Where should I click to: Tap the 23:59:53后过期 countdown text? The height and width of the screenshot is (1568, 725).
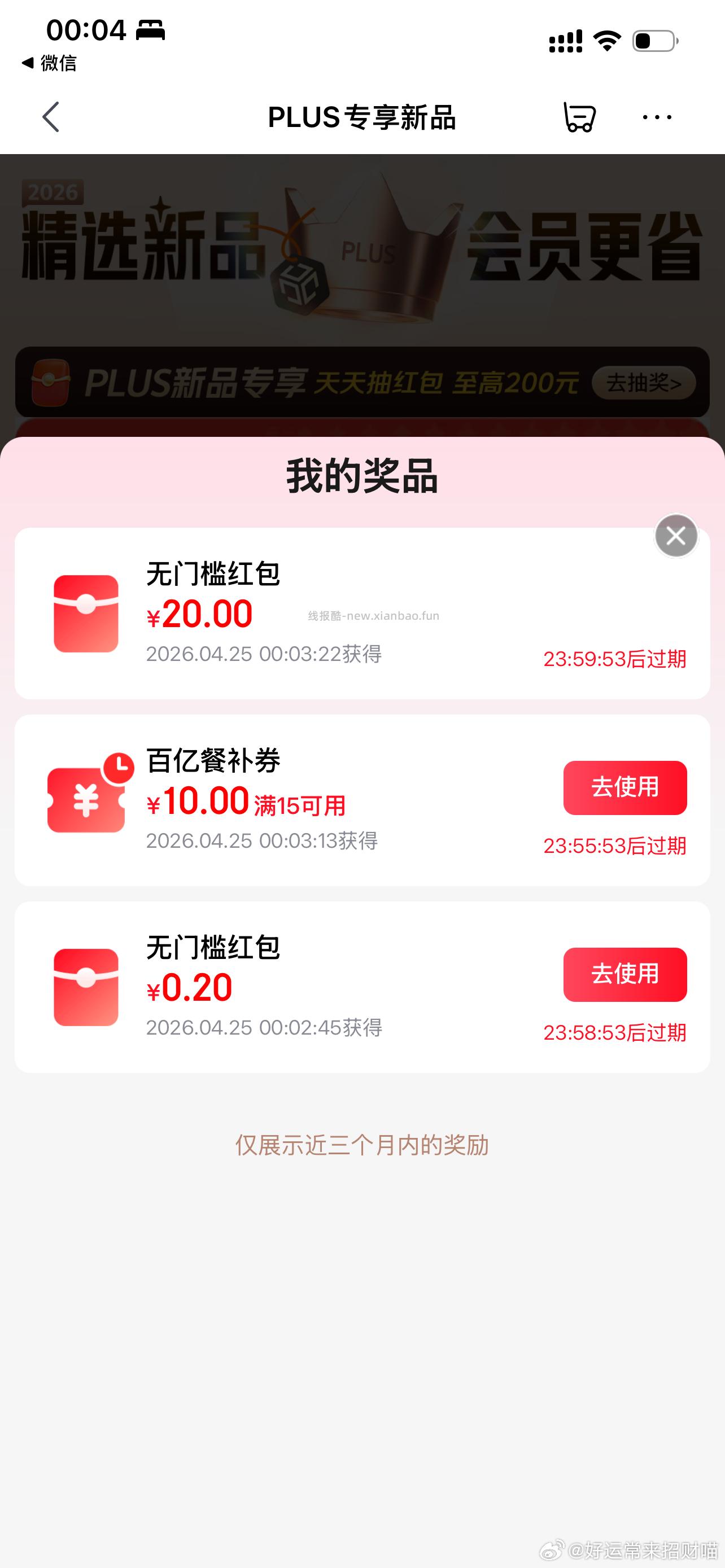(616, 659)
